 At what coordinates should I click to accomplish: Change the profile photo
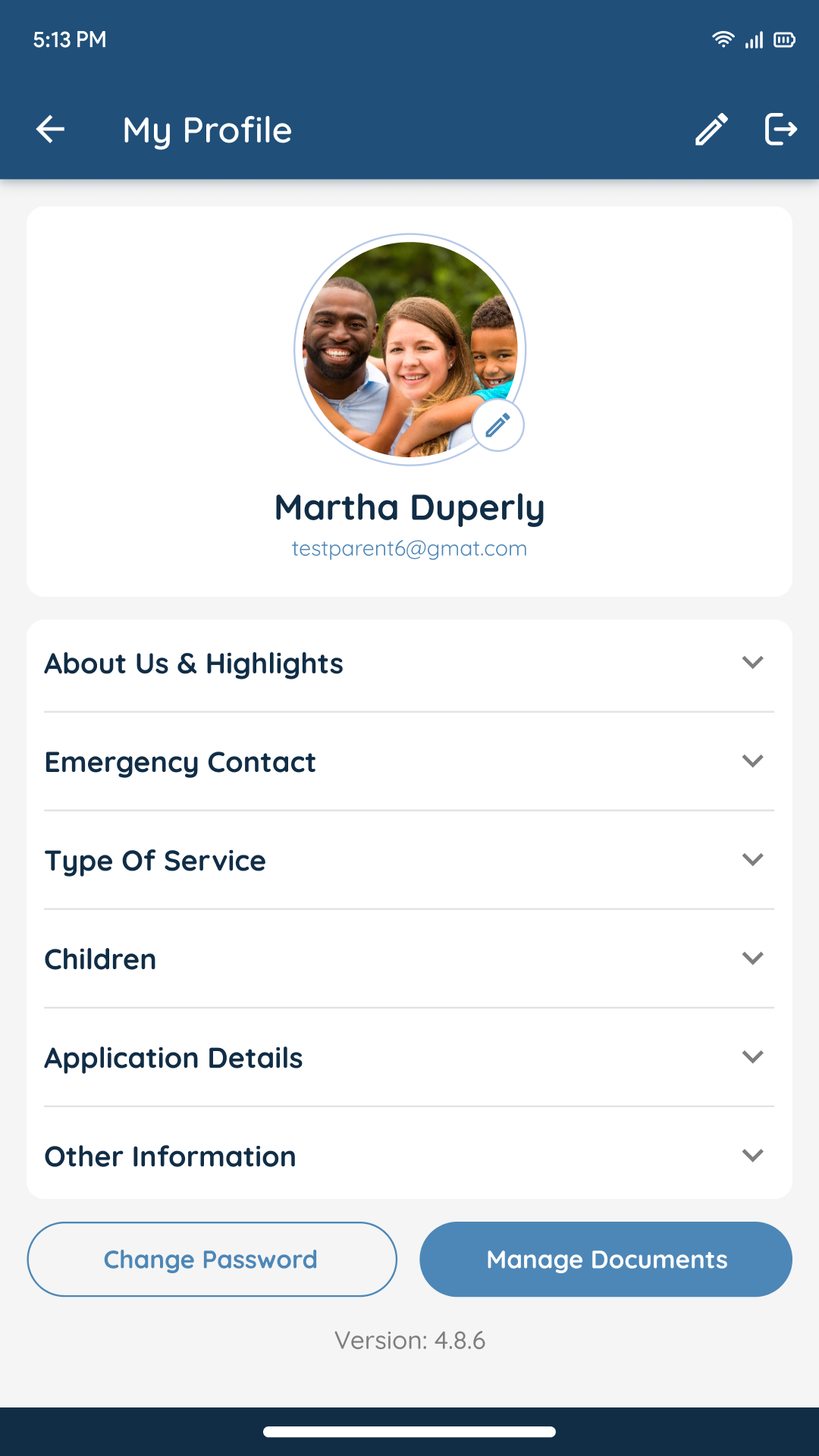click(x=497, y=425)
